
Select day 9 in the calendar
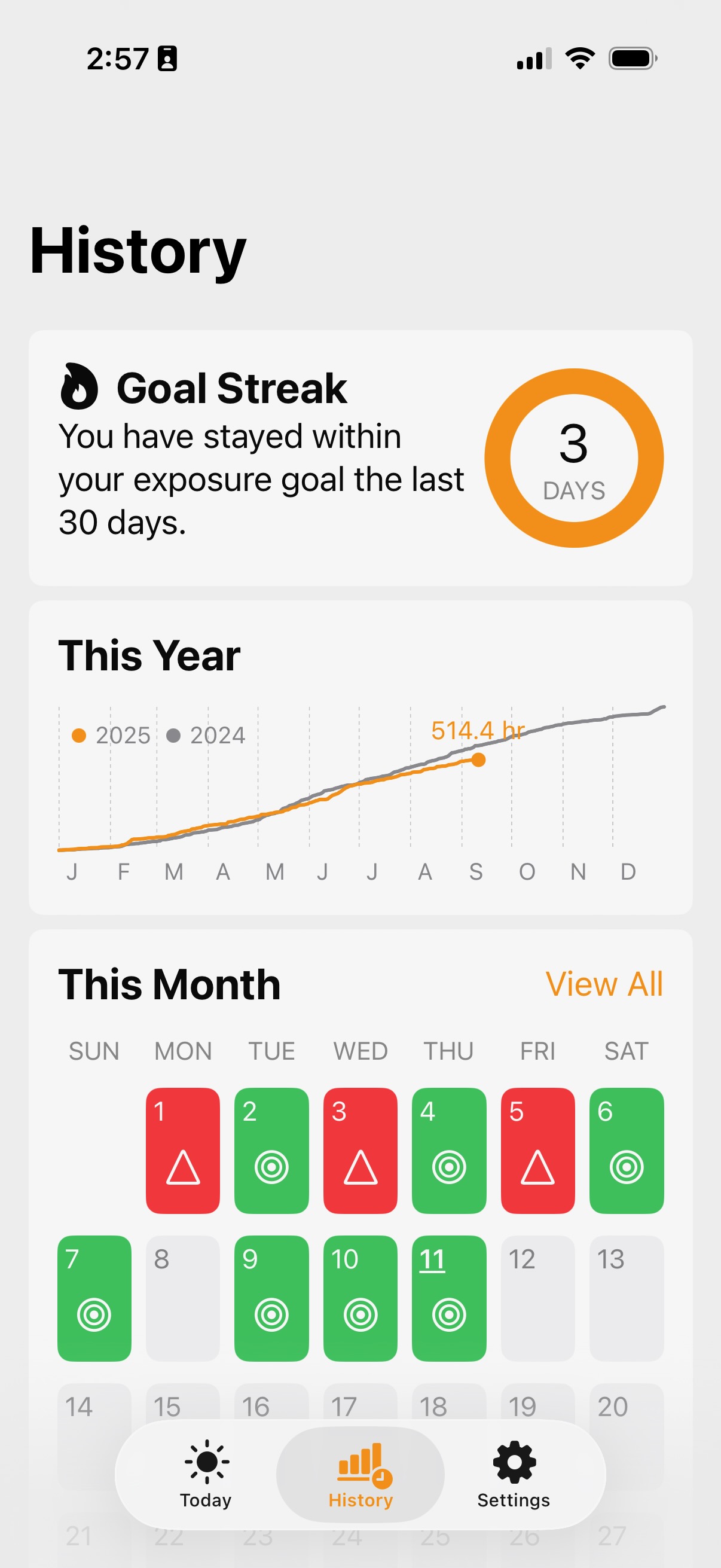271,1298
